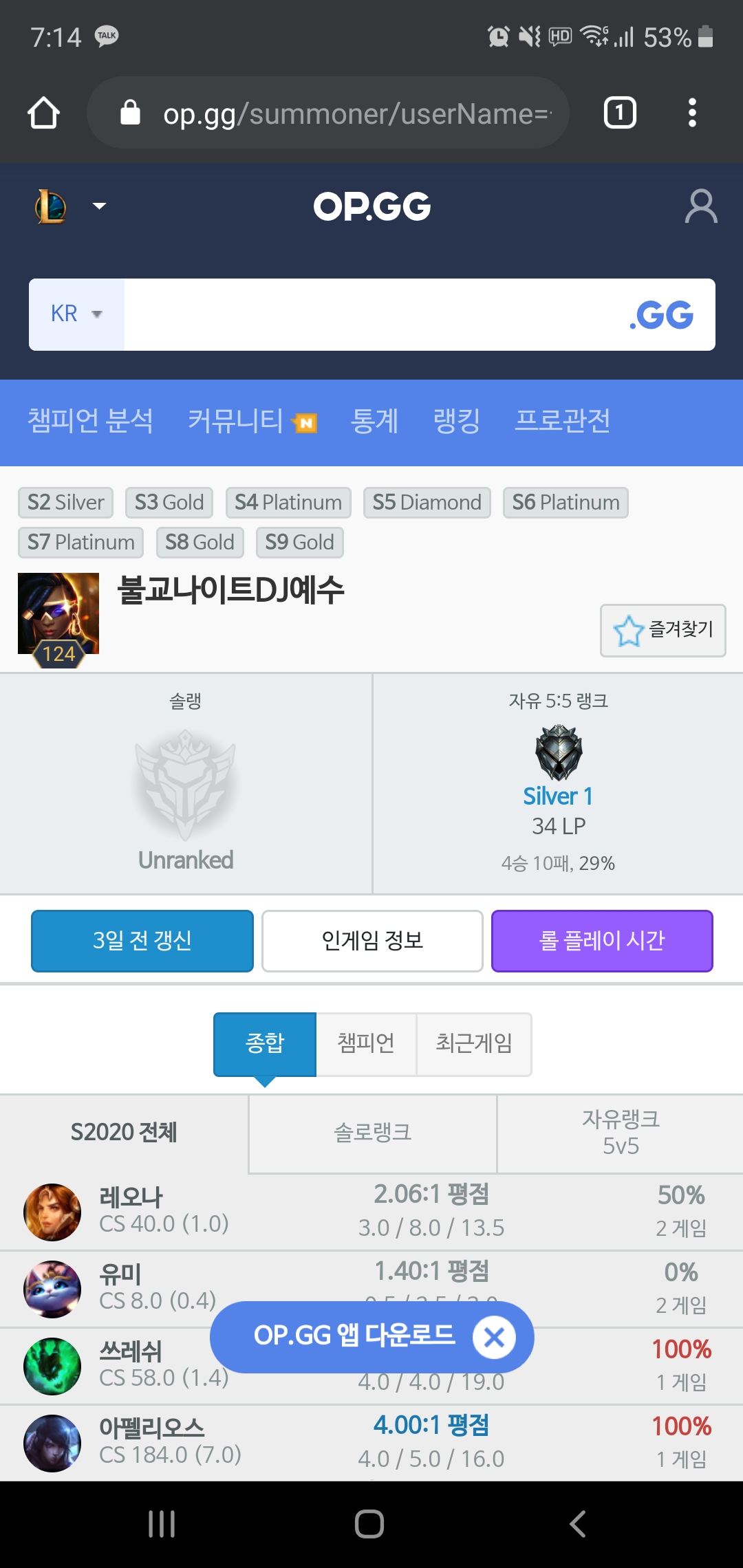
Task: Switch to the 최근게임 tab
Action: (x=474, y=1044)
